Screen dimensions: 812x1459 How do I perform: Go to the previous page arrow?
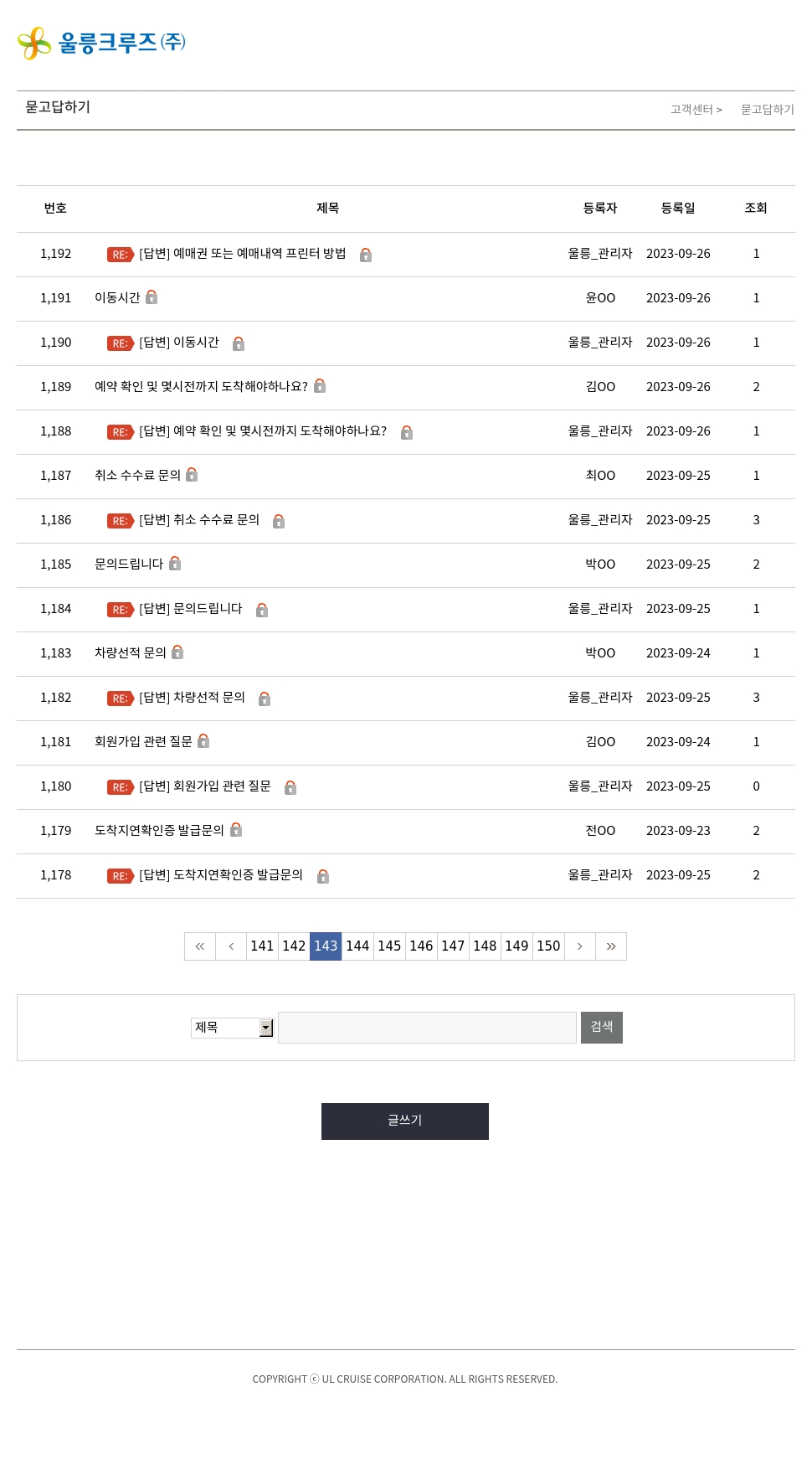231,946
